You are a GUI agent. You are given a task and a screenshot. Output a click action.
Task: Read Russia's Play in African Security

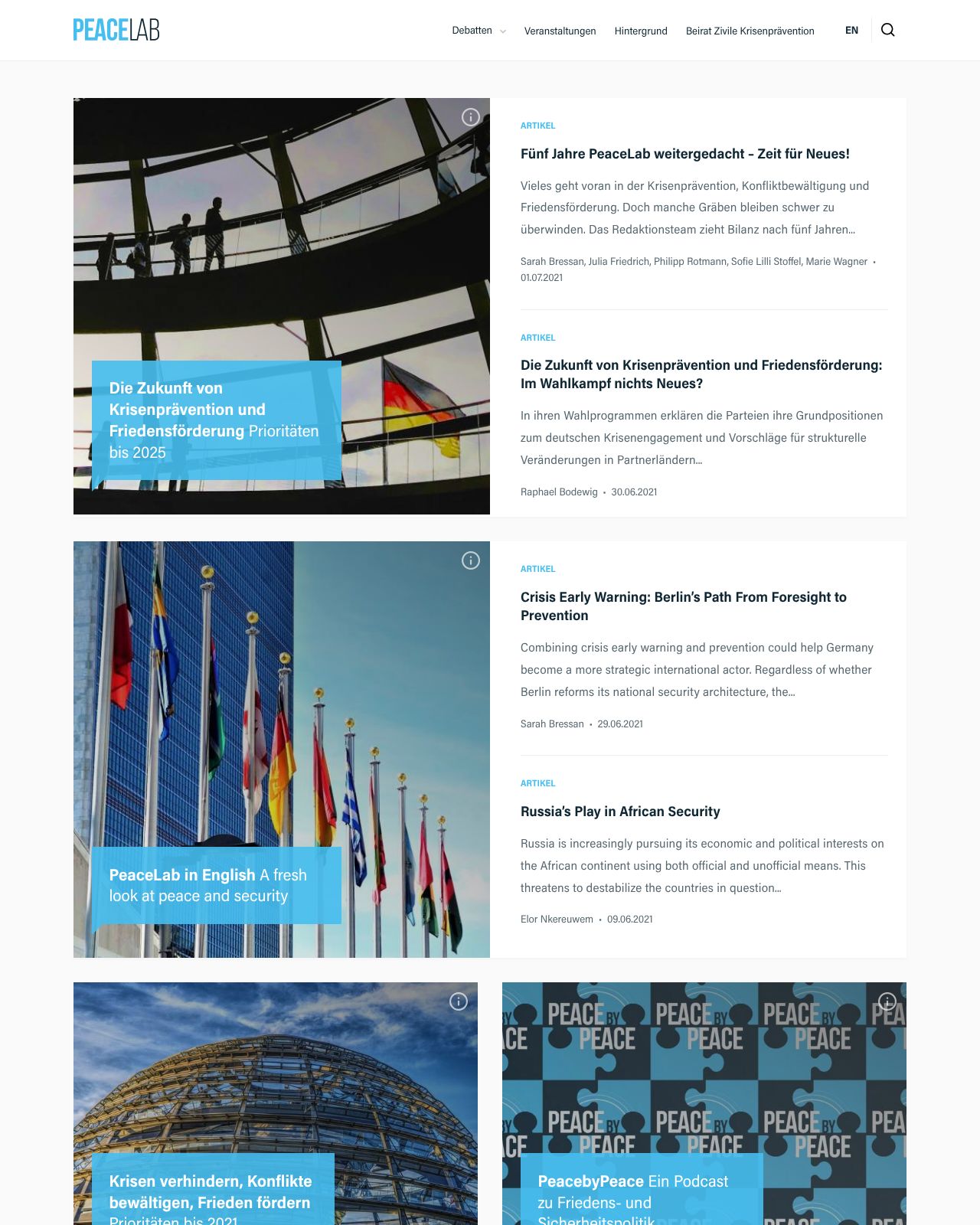click(x=620, y=812)
